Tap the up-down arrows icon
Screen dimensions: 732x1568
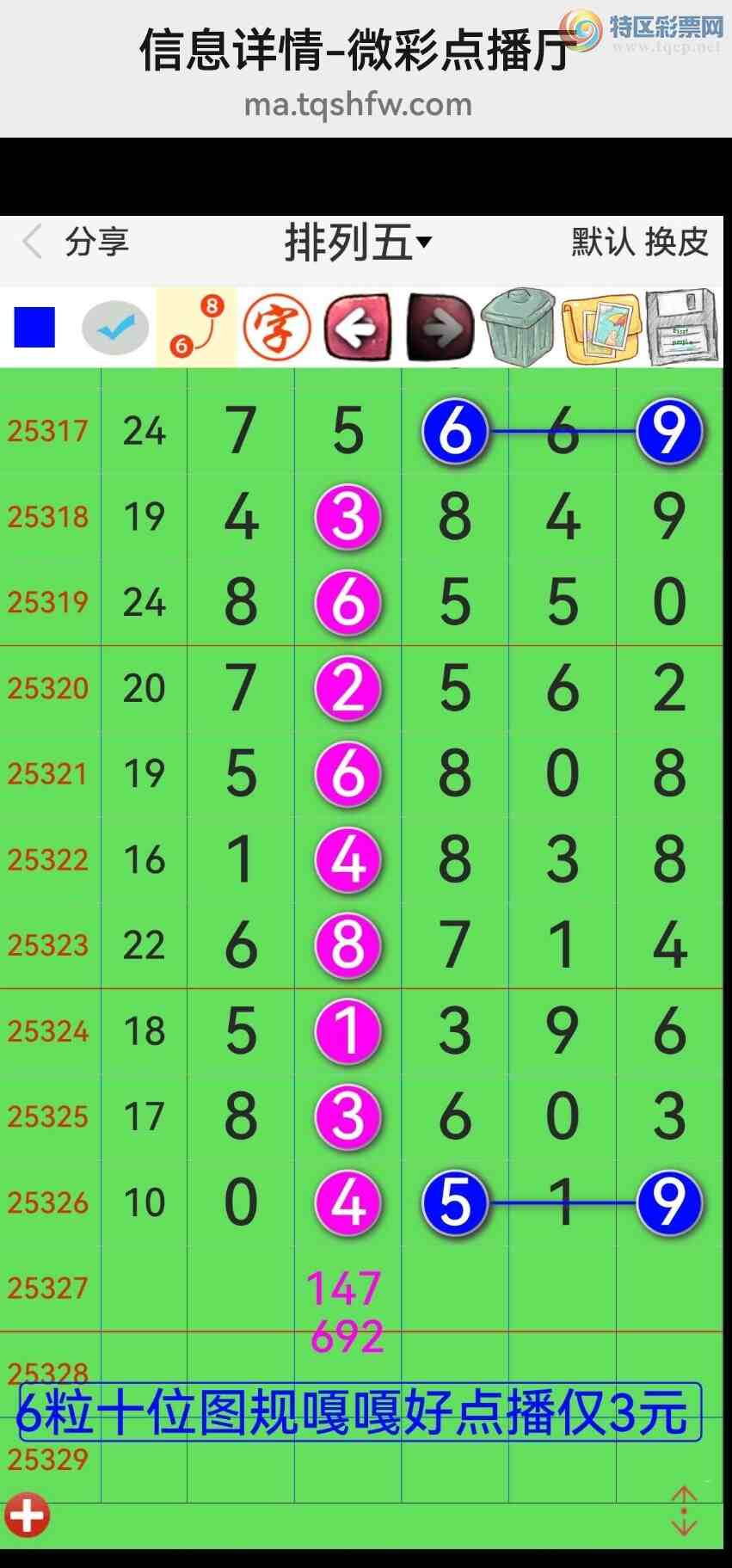(x=684, y=1511)
